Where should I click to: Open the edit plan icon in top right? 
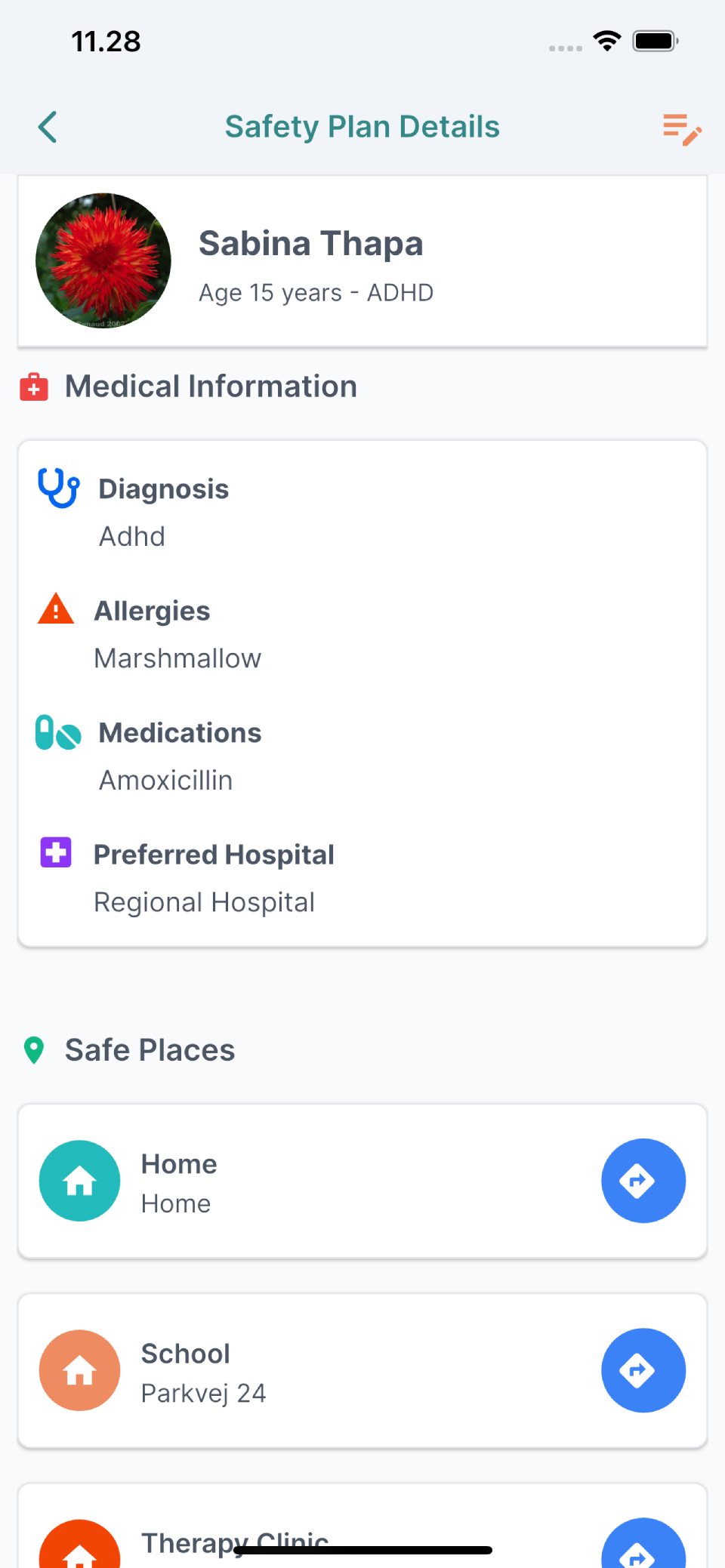[681, 128]
